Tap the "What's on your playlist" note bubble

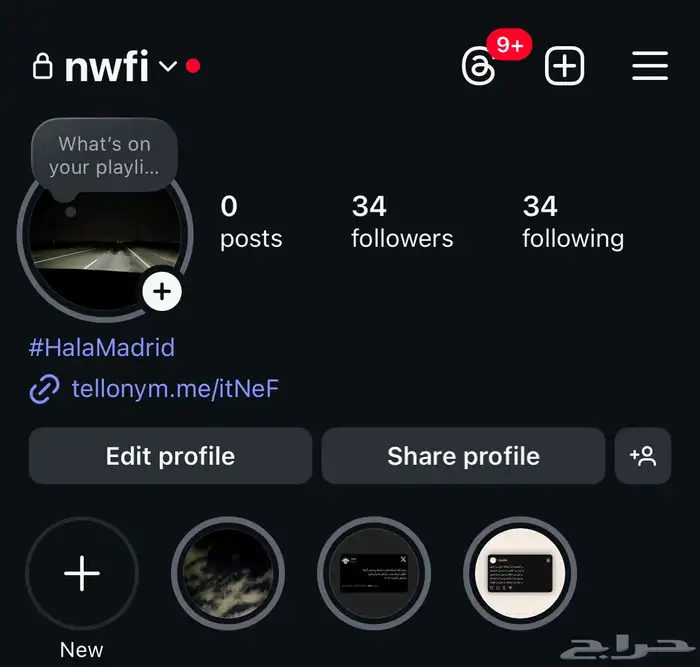click(x=104, y=156)
